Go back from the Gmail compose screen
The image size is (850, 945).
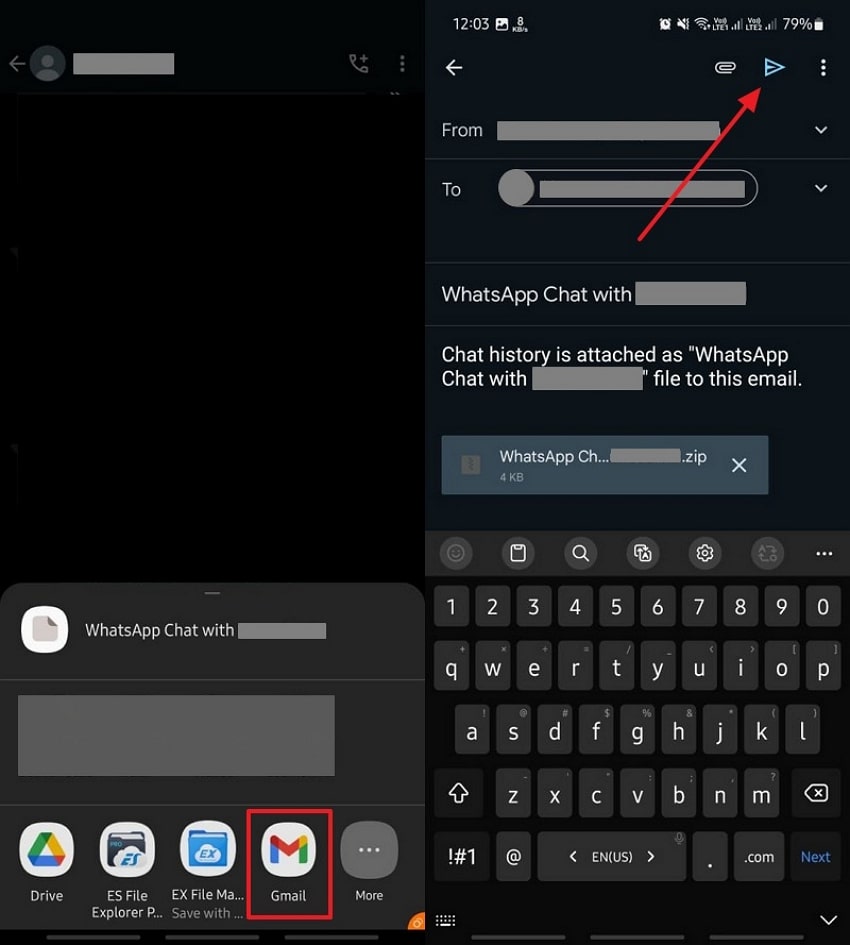tap(454, 67)
